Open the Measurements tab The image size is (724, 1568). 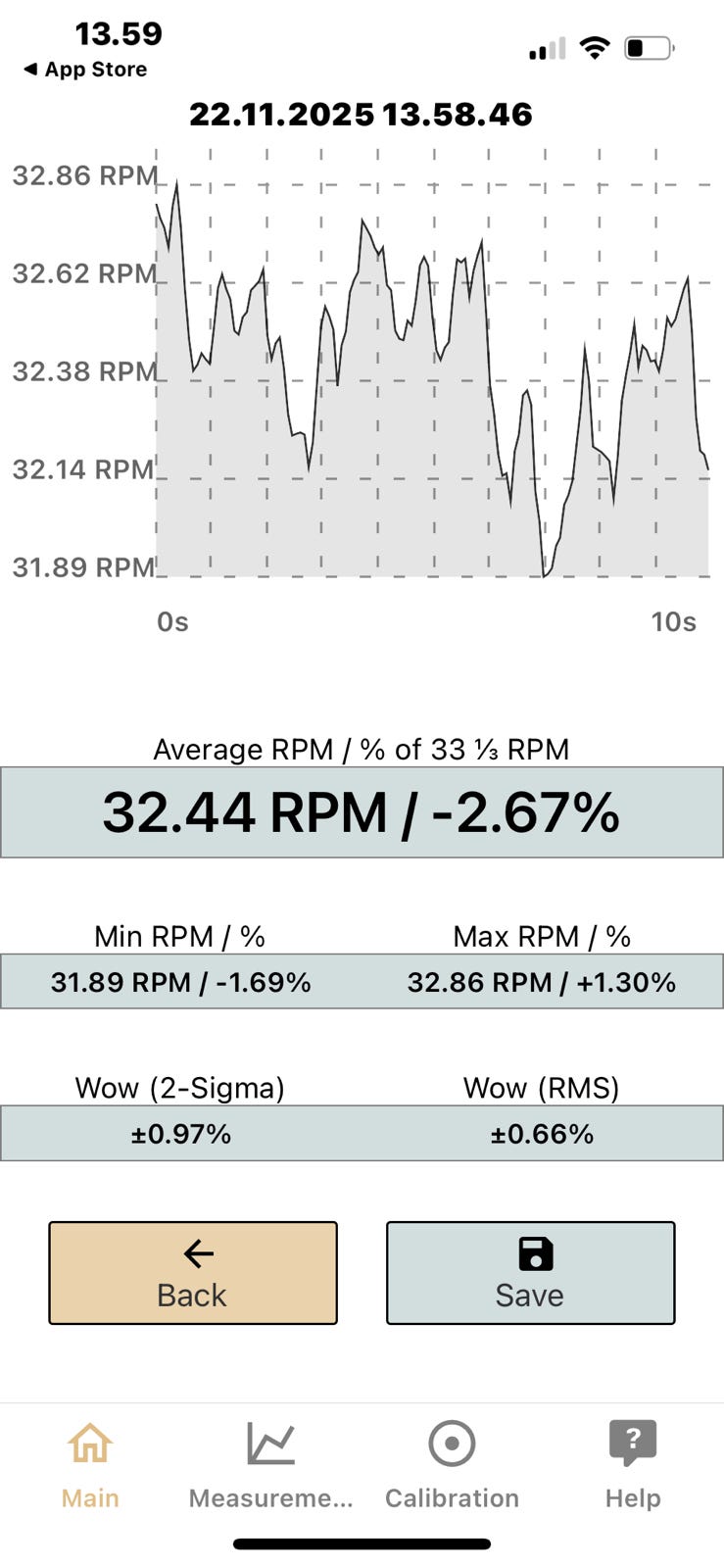tap(271, 1466)
